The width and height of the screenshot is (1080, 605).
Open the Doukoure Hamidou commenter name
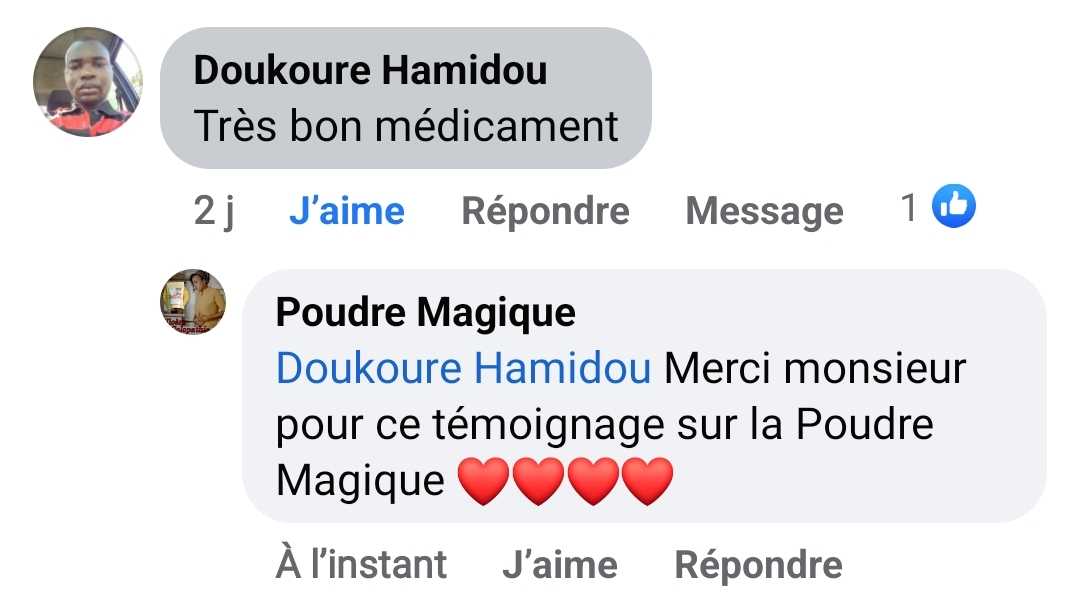coord(370,71)
